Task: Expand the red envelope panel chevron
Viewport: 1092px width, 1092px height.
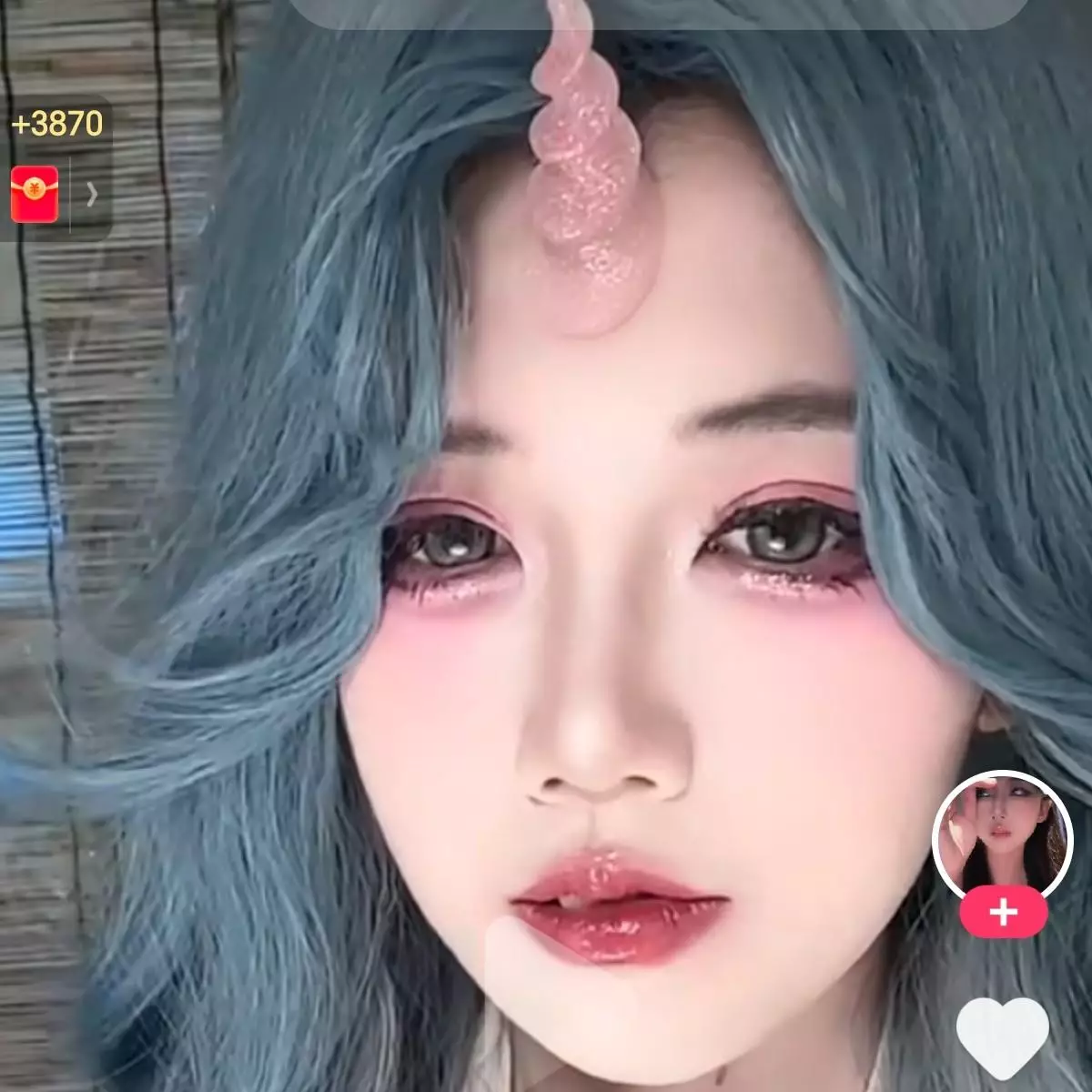Action: tap(91, 194)
